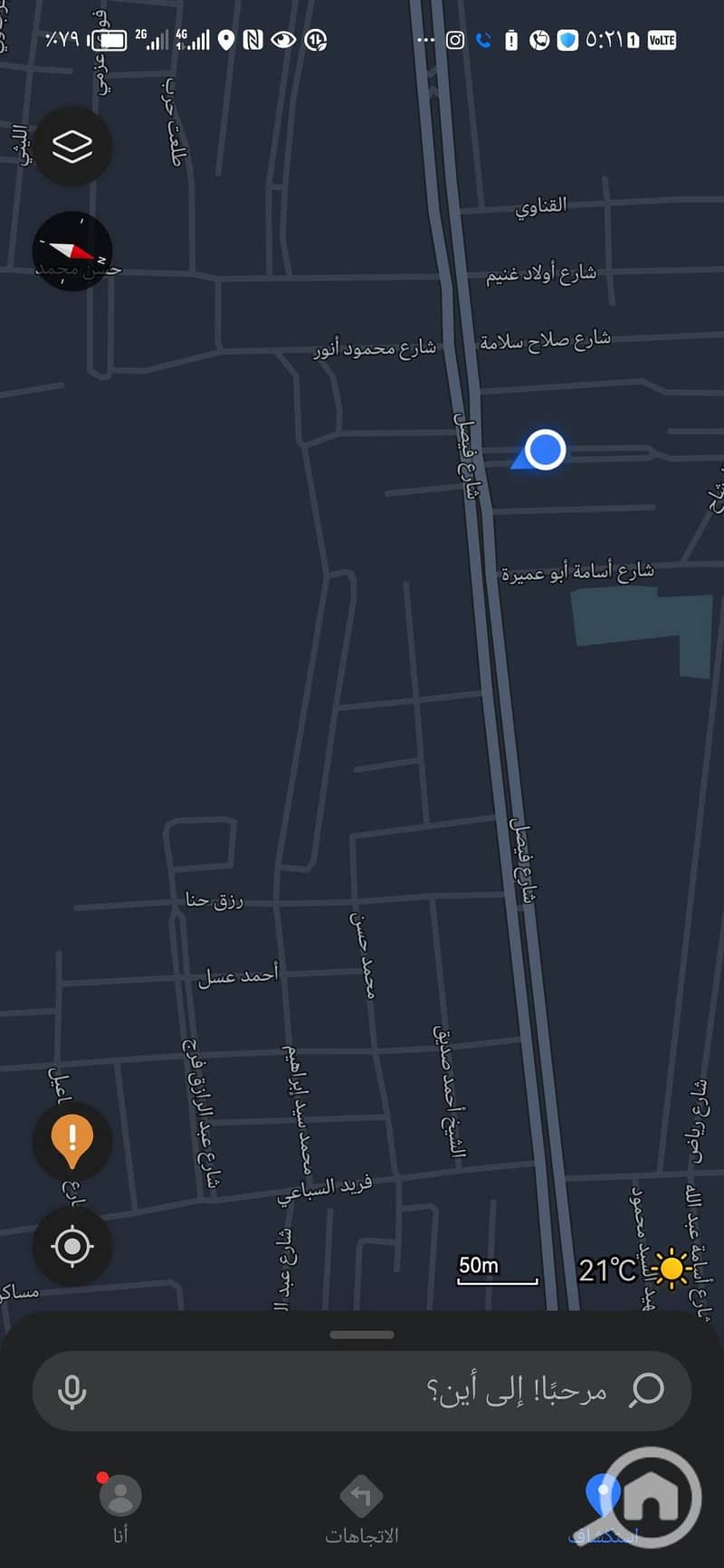Switch to the الاتجاهات tab
The image size is (724, 1568).
click(361, 1507)
